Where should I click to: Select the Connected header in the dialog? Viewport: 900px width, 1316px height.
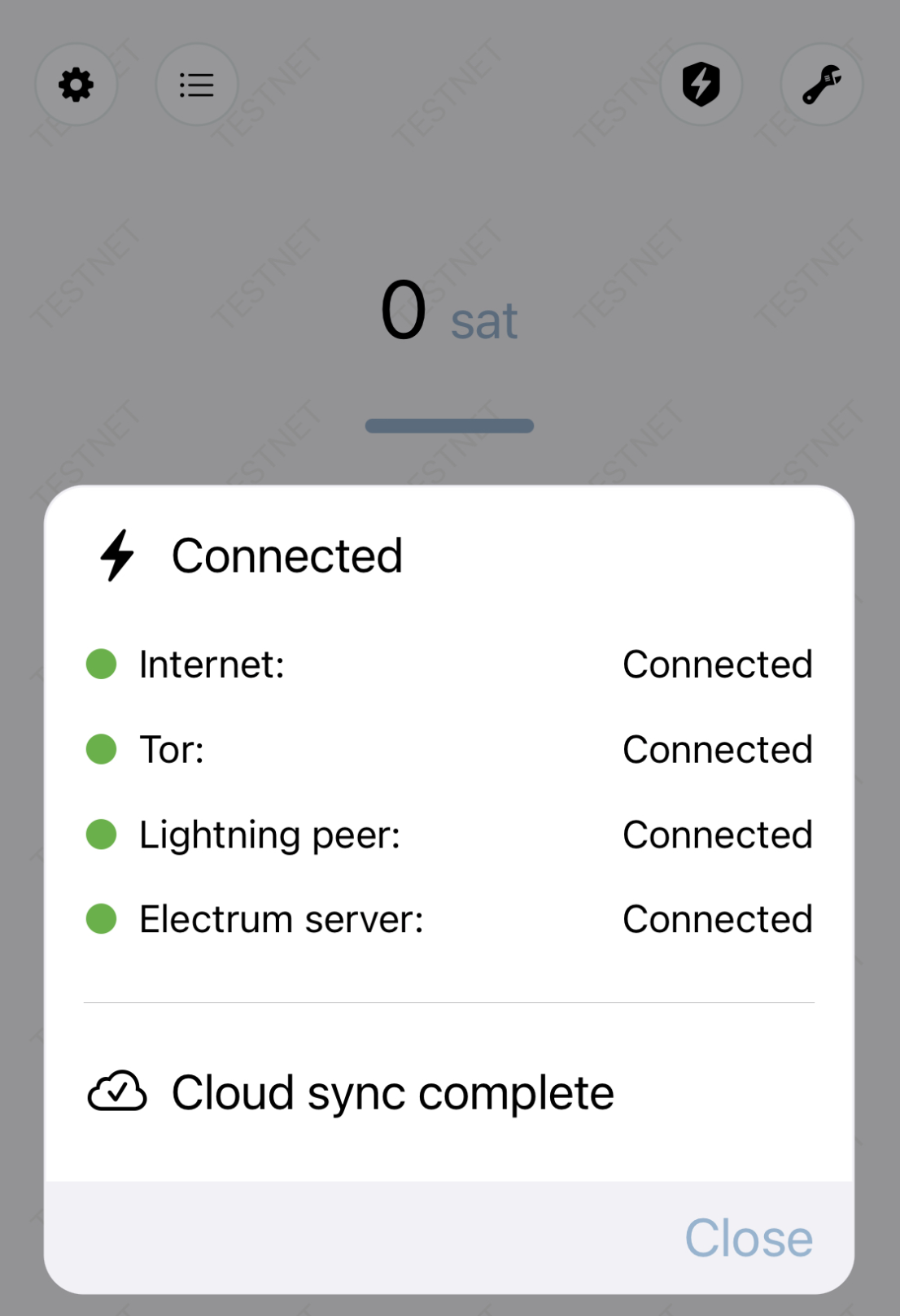pos(286,556)
